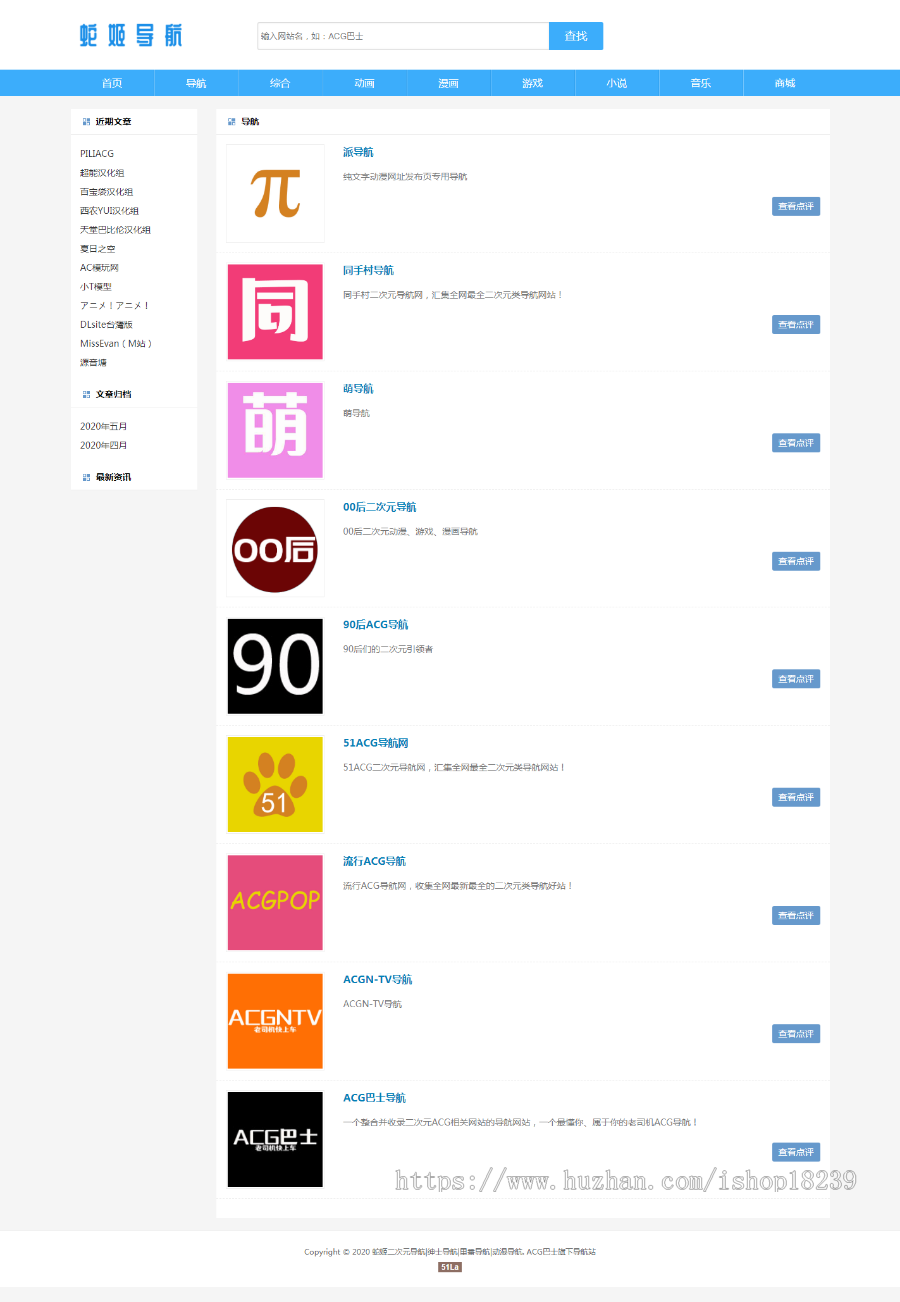The image size is (900, 1302).
Task: Switch to the 动画 nav tab
Action: tap(364, 83)
